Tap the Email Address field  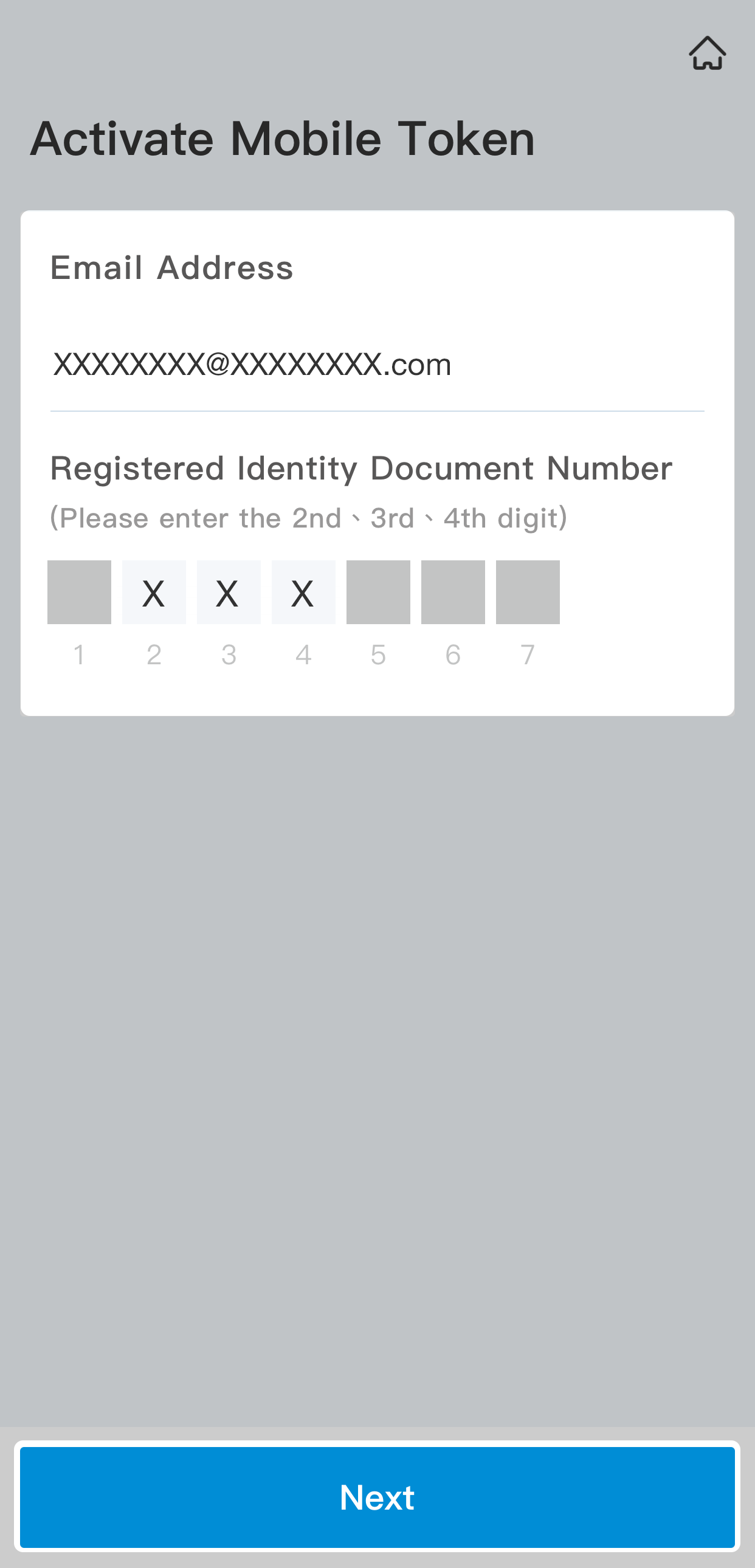[x=377, y=365]
